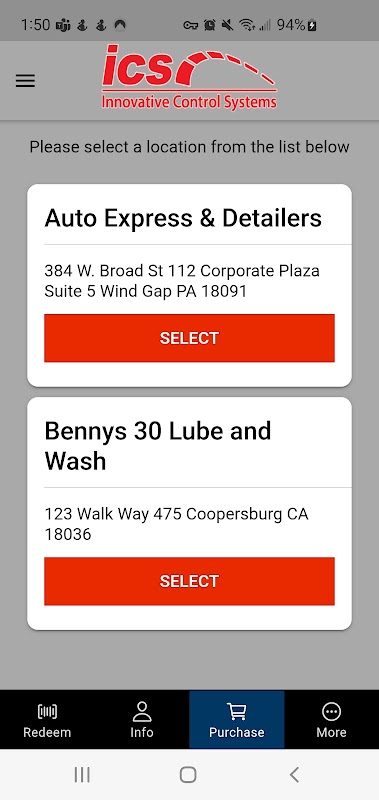379x800 pixels.
Task: Go to the Purchase tab
Action: (237, 719)
